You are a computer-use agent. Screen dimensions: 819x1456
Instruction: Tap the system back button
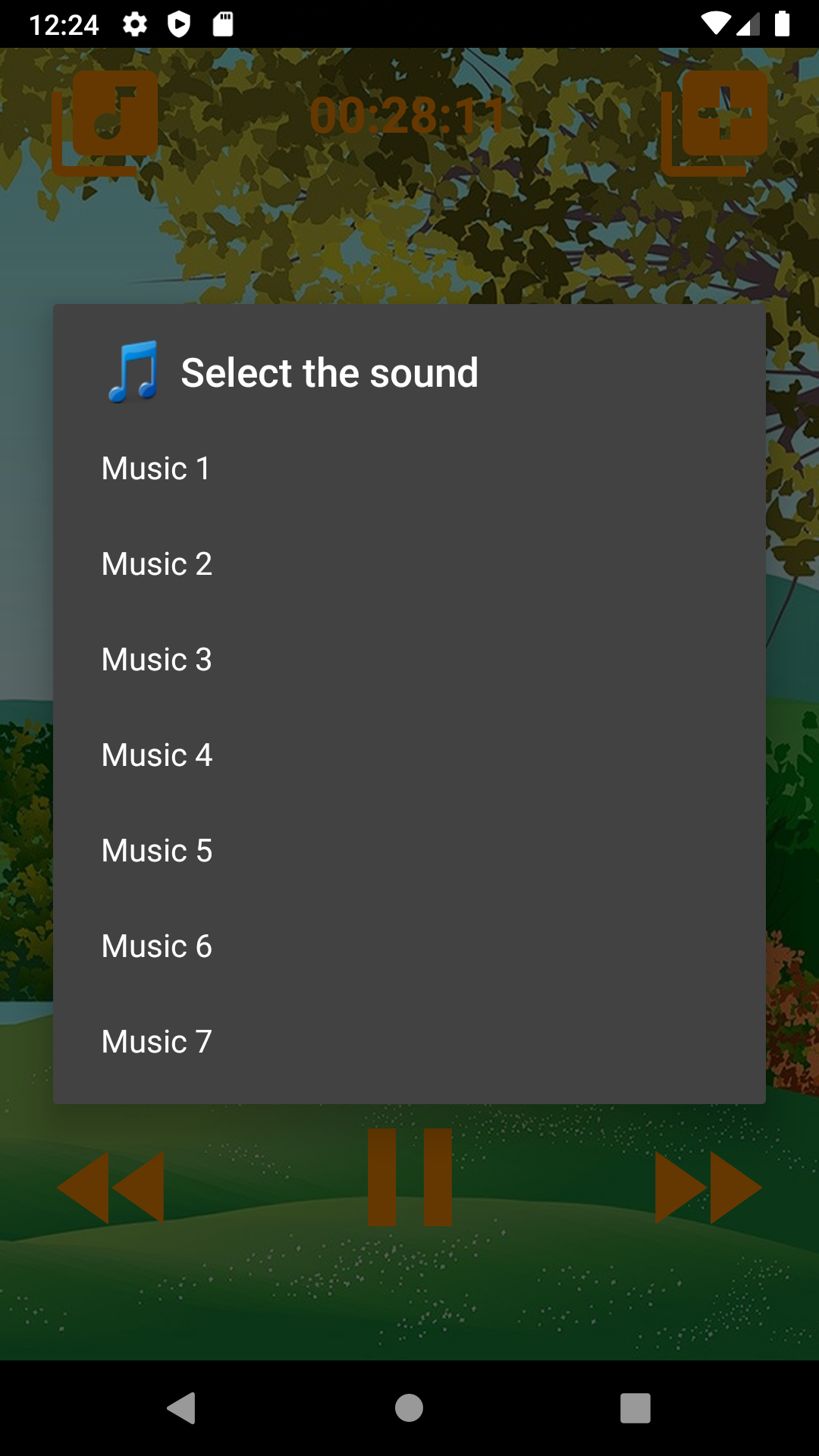tap(182, 1408)
